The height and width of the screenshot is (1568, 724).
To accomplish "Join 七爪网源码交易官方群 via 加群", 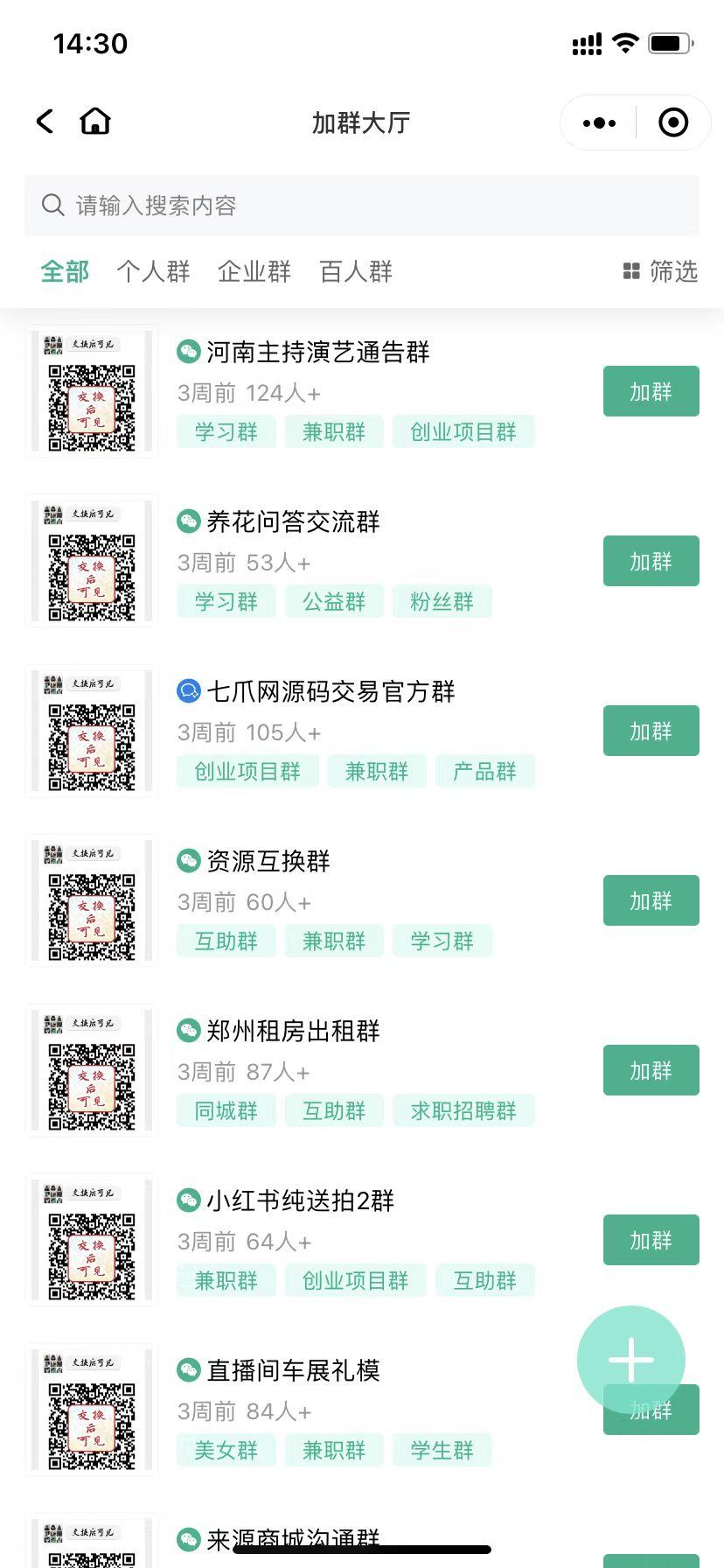I will click(x=651, y=731).
